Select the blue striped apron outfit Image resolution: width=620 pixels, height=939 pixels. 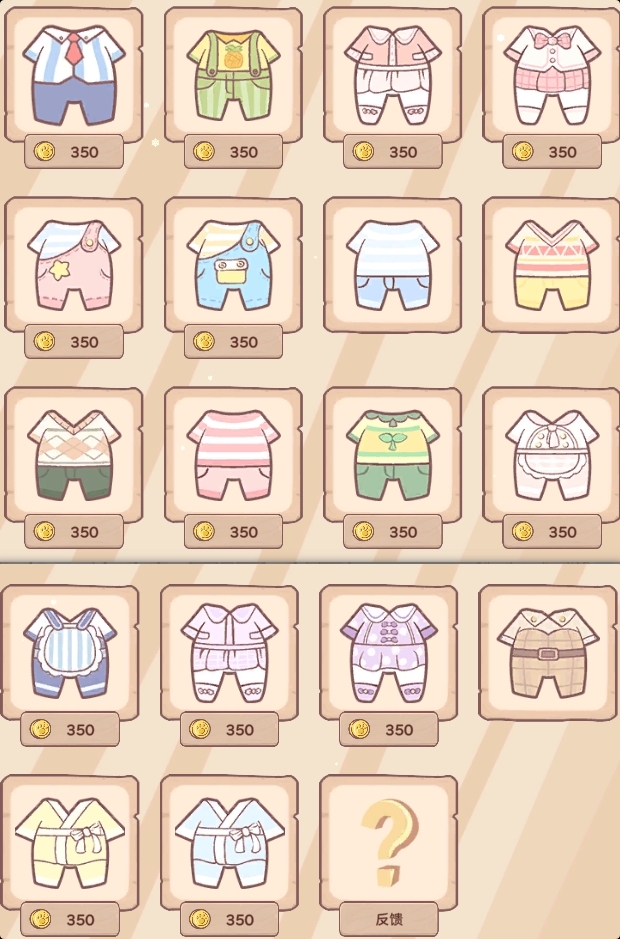point(70,650)
